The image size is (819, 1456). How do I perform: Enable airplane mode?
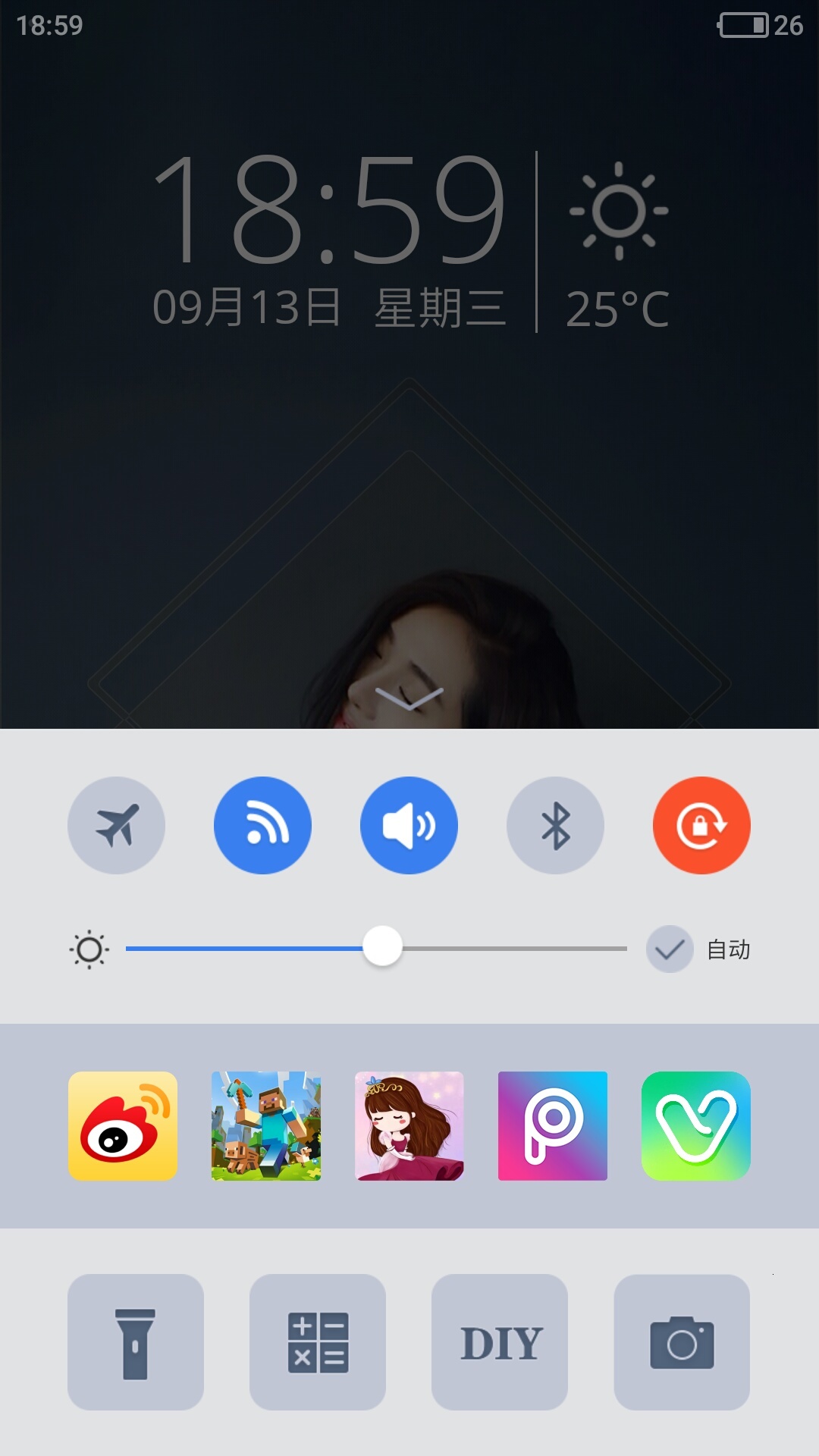coord(116,826)
